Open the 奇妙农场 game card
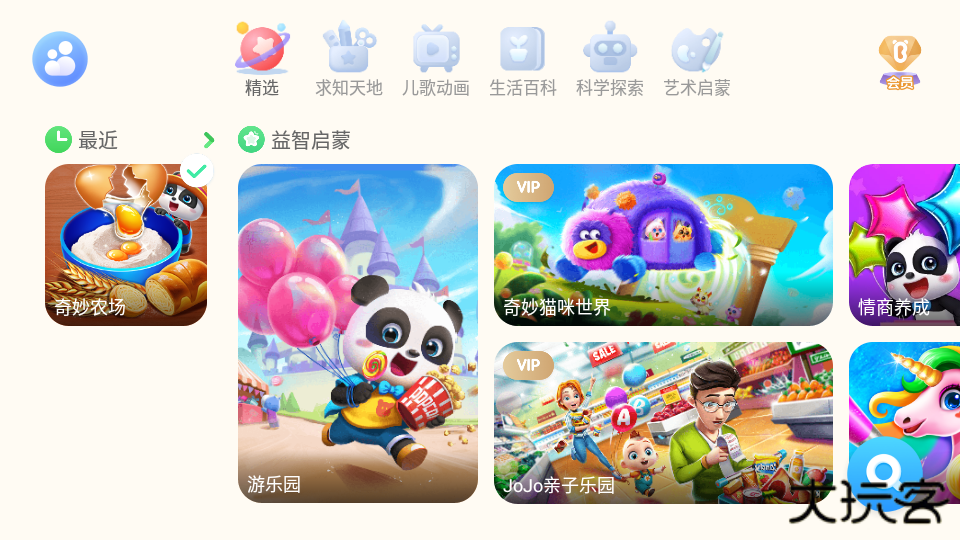 [x=126, y=245]
